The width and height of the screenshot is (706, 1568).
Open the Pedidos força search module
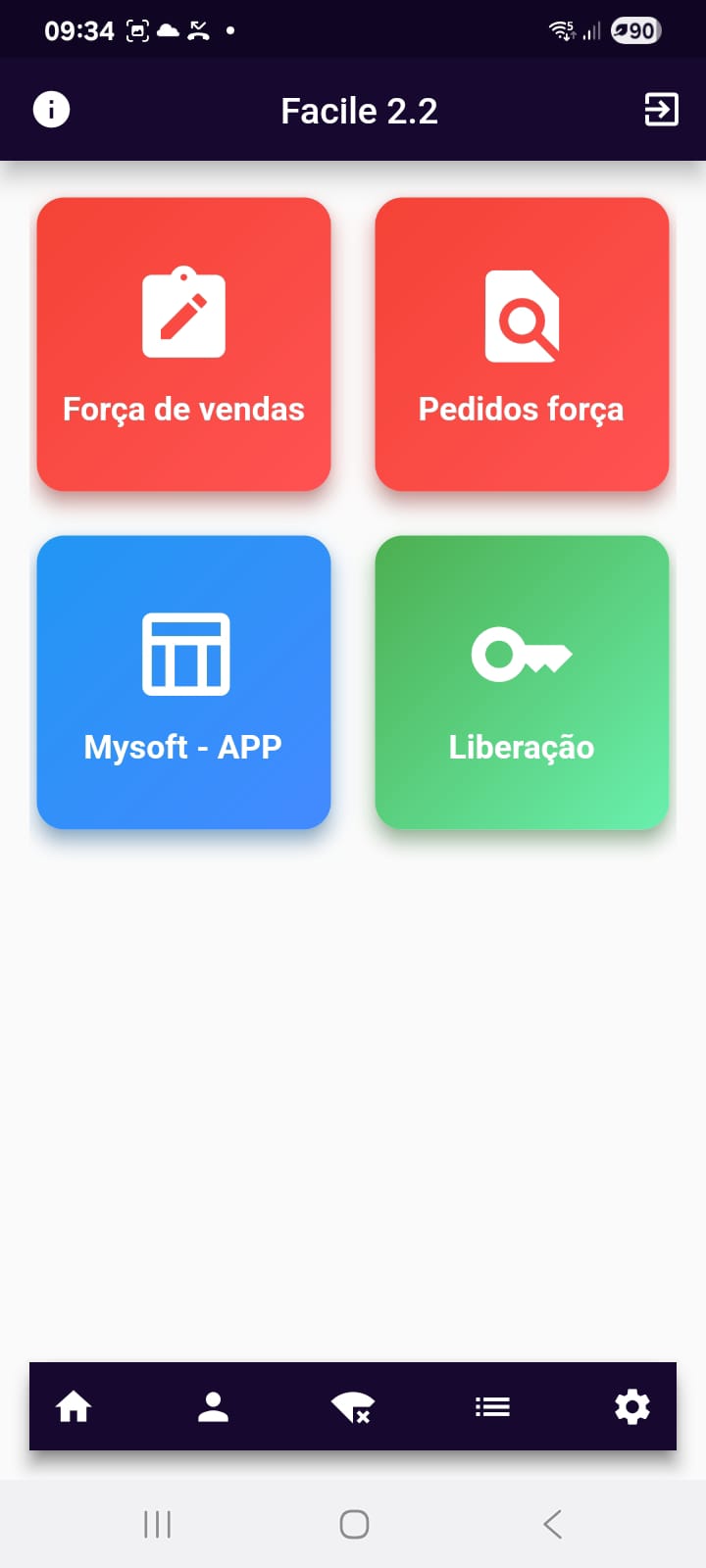tap(522, 343)
